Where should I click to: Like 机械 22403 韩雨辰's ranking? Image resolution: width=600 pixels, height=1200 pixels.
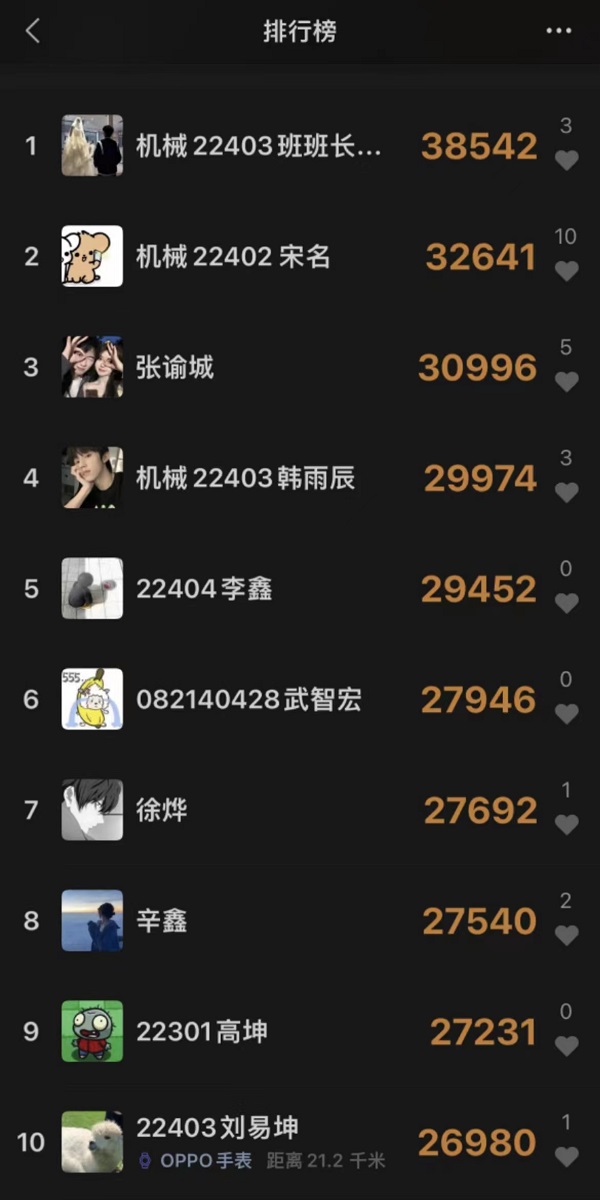click(566, 493)
